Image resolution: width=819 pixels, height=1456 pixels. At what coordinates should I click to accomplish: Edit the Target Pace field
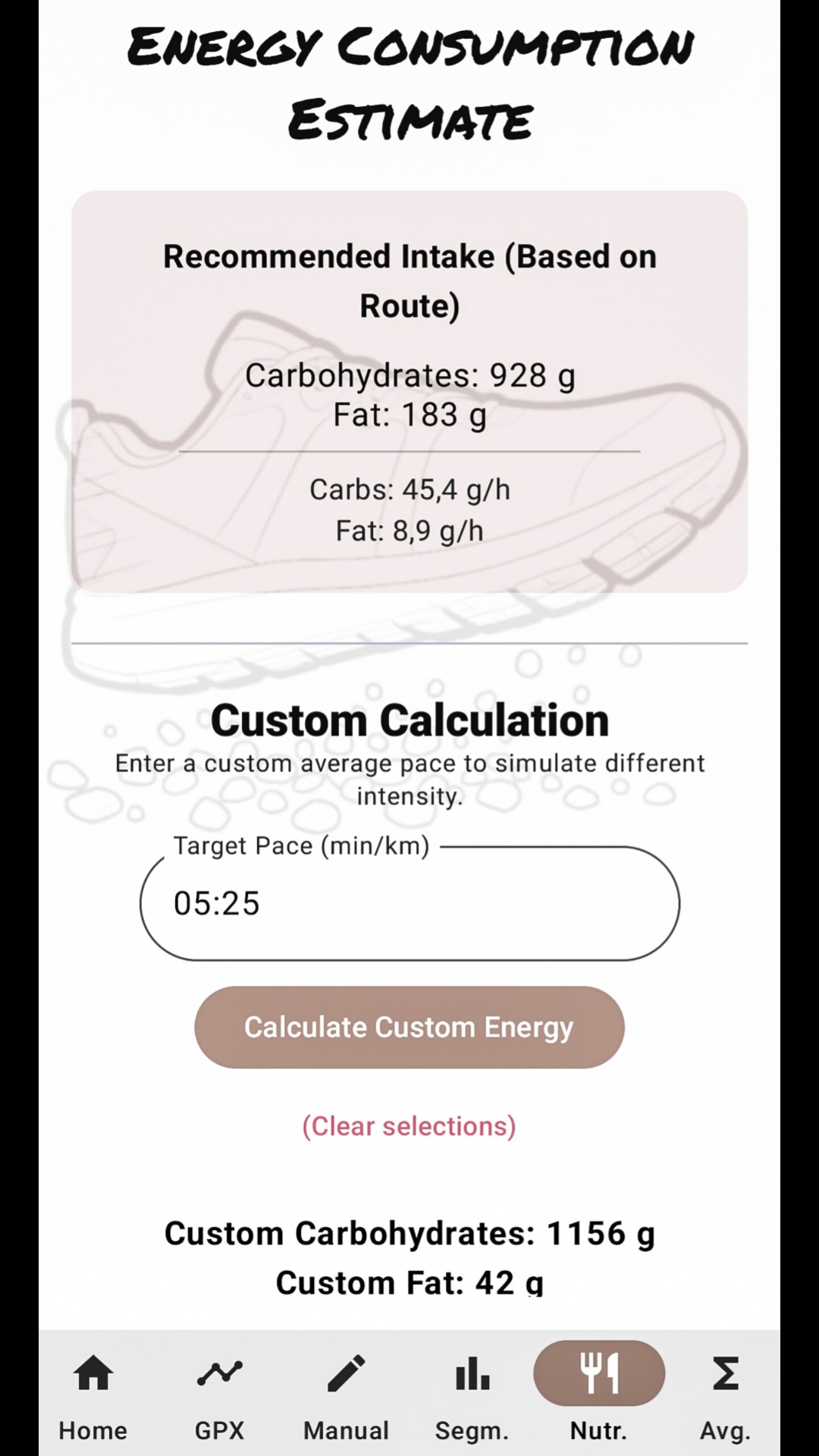[x=409, y=904]
